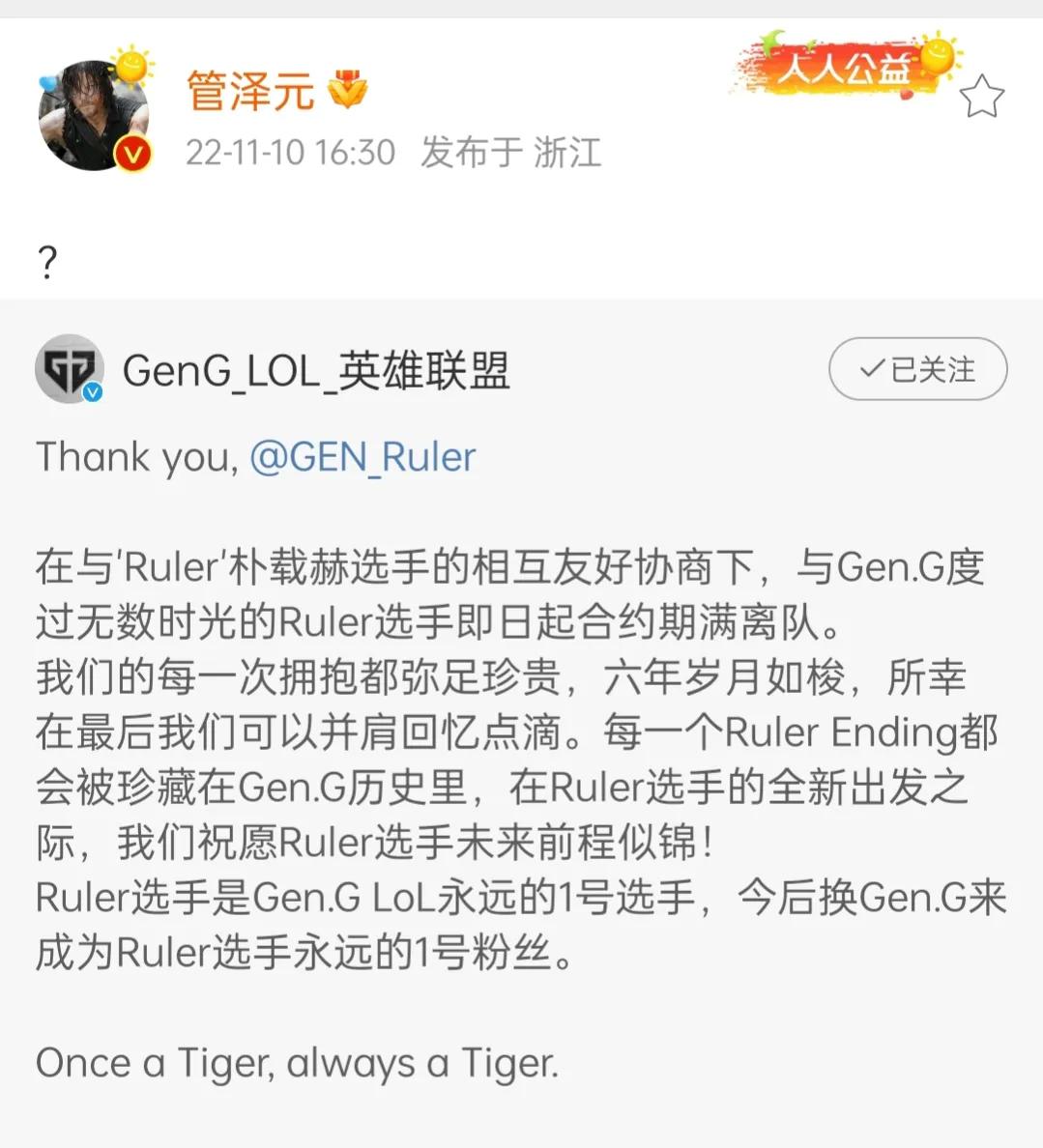This screenshot has height=1148, width=1043.
Task: Open GenG_LOL_英雄联盟 account page
Action: pos(319,372)
